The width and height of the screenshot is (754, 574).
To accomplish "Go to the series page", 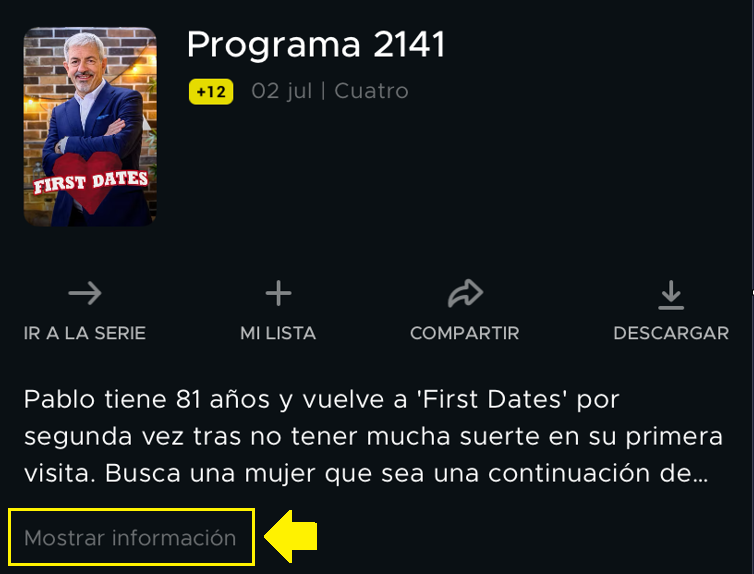I will tap(85, 311).
